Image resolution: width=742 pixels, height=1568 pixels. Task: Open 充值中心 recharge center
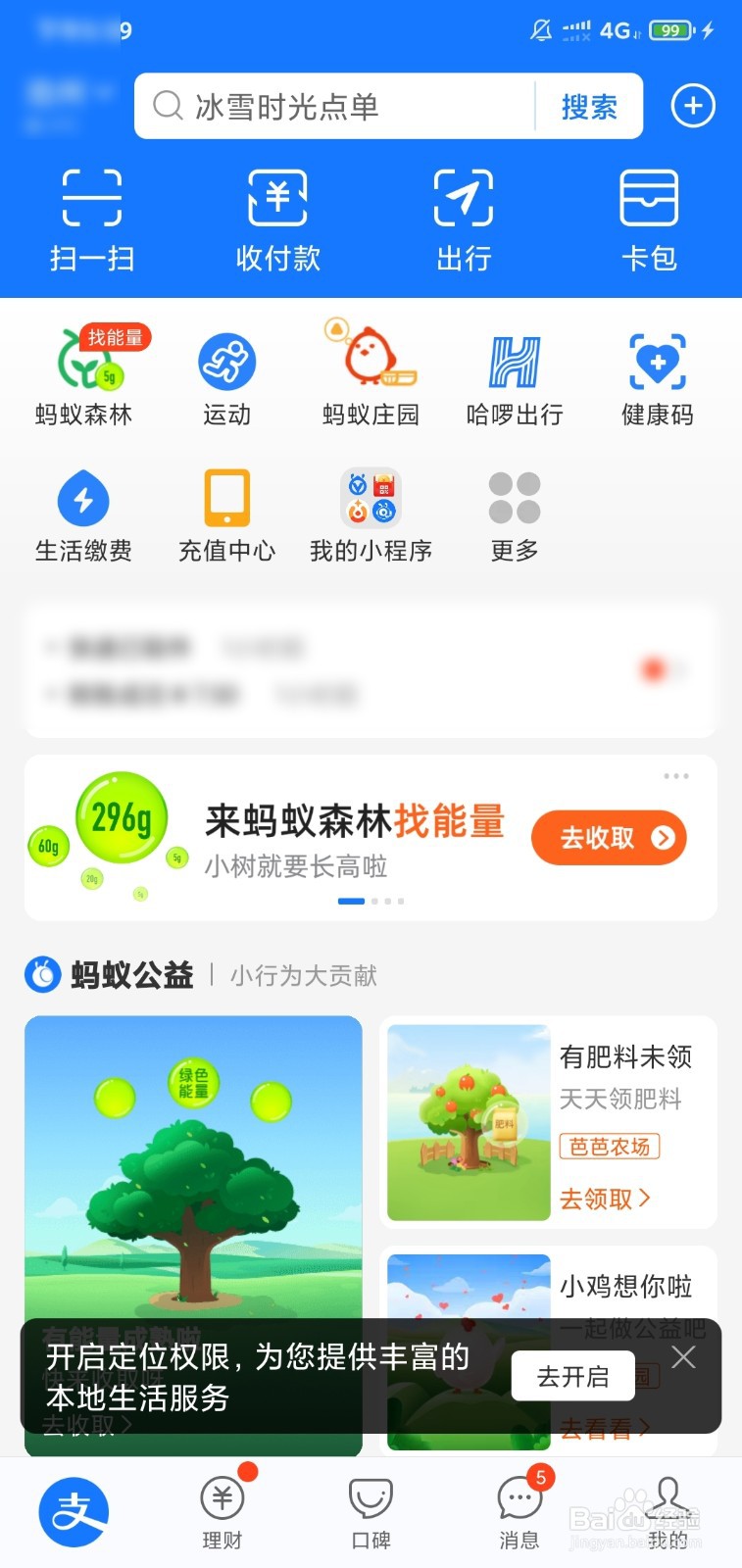pyautogui.click(x=226, y=514)
